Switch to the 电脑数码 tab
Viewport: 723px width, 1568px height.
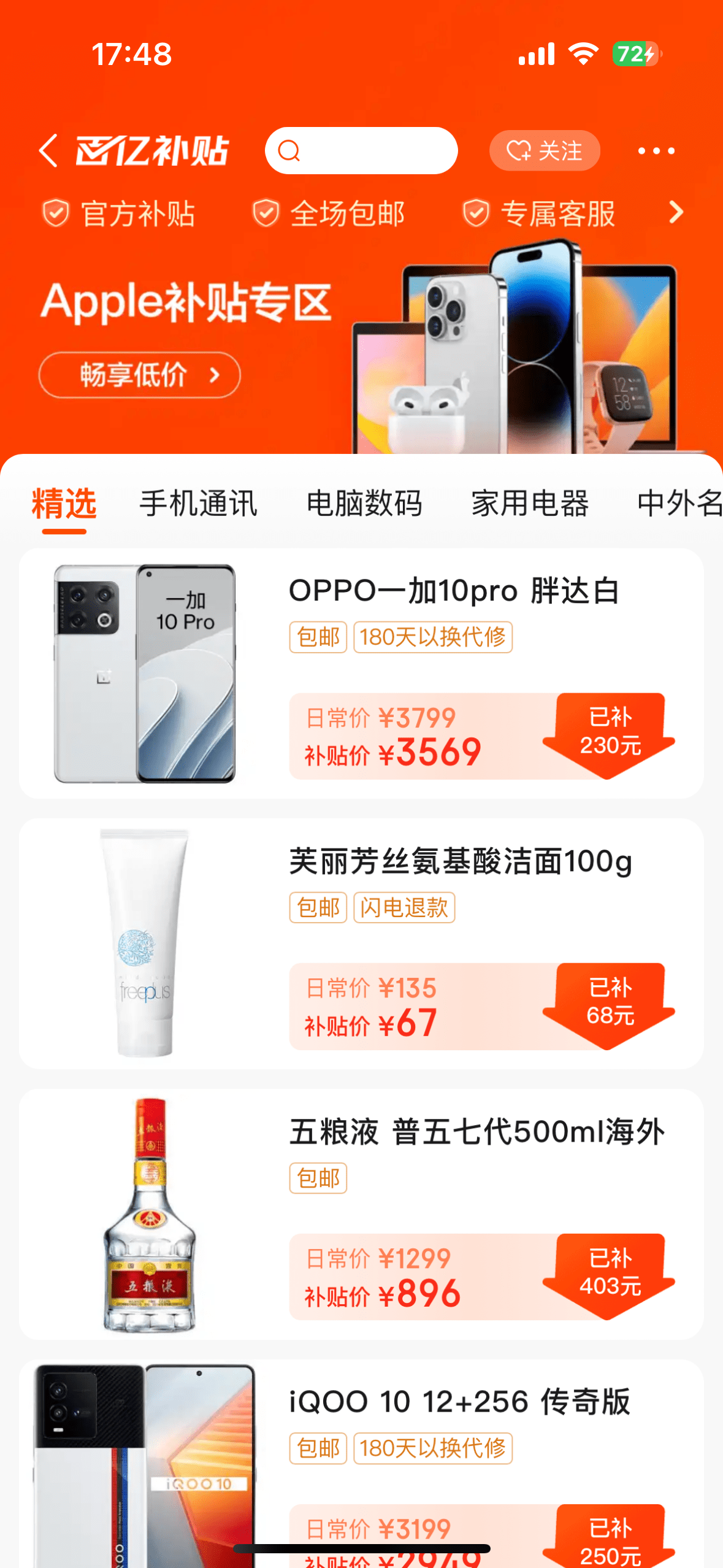364,504
